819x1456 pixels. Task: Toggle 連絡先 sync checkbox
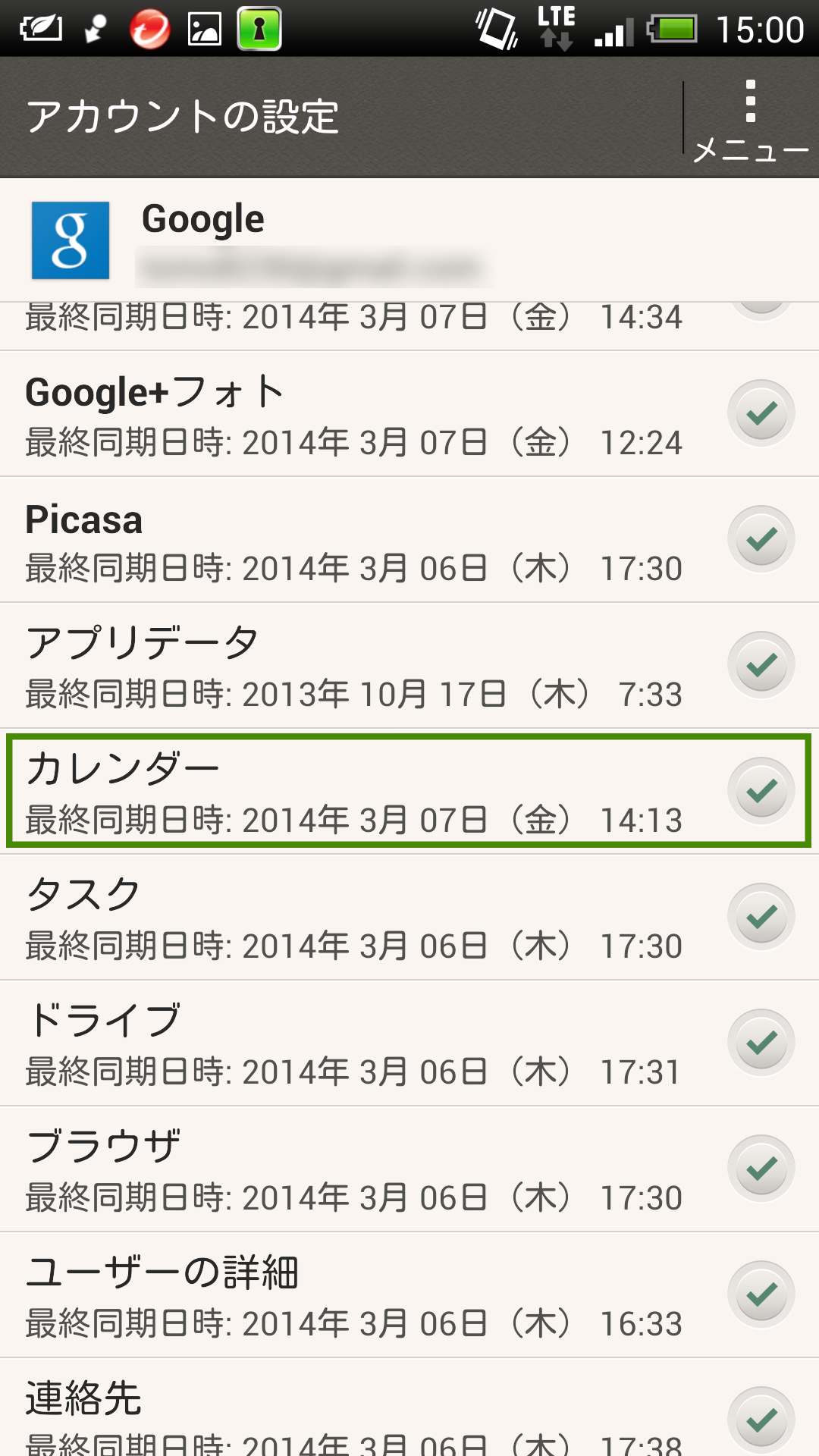tap(761, 1420)
